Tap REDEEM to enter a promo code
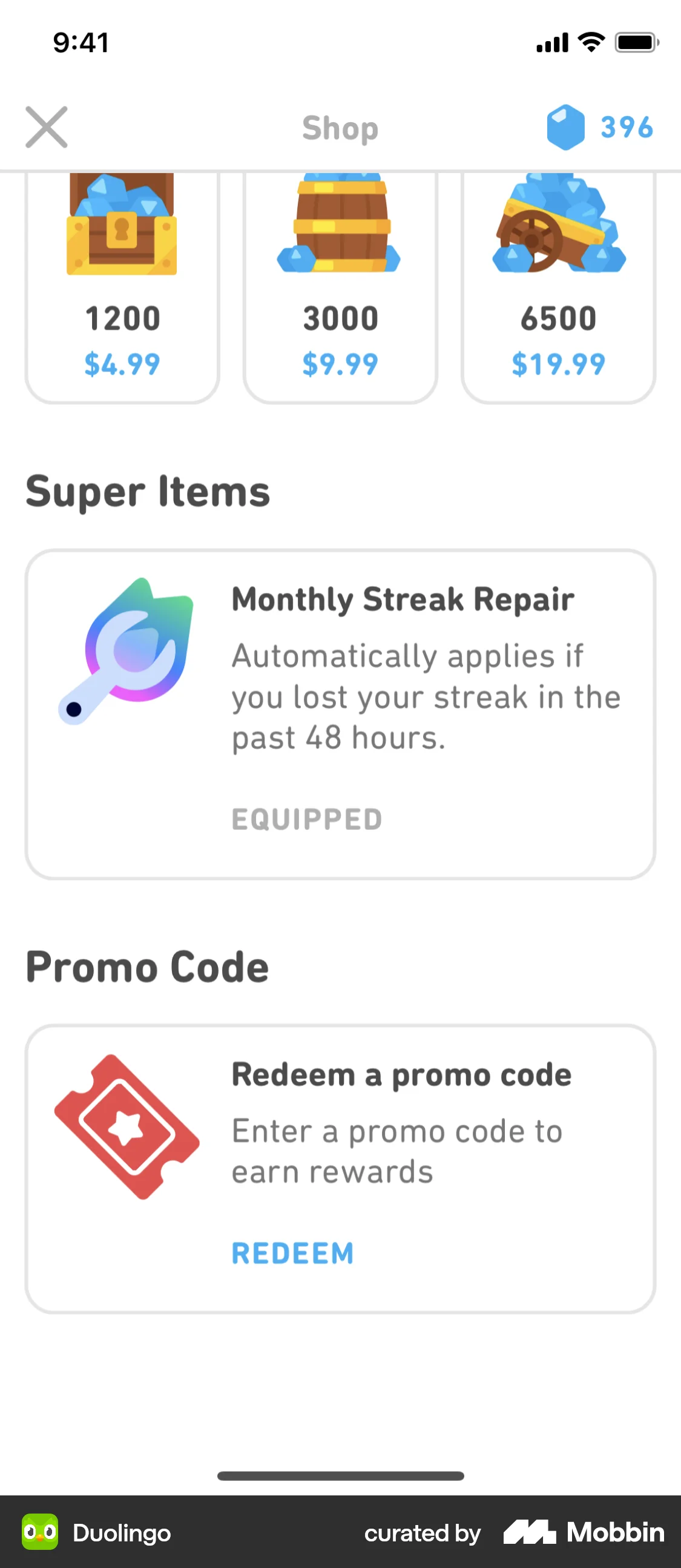The image size is (681, 1568). click(292, 1253)
